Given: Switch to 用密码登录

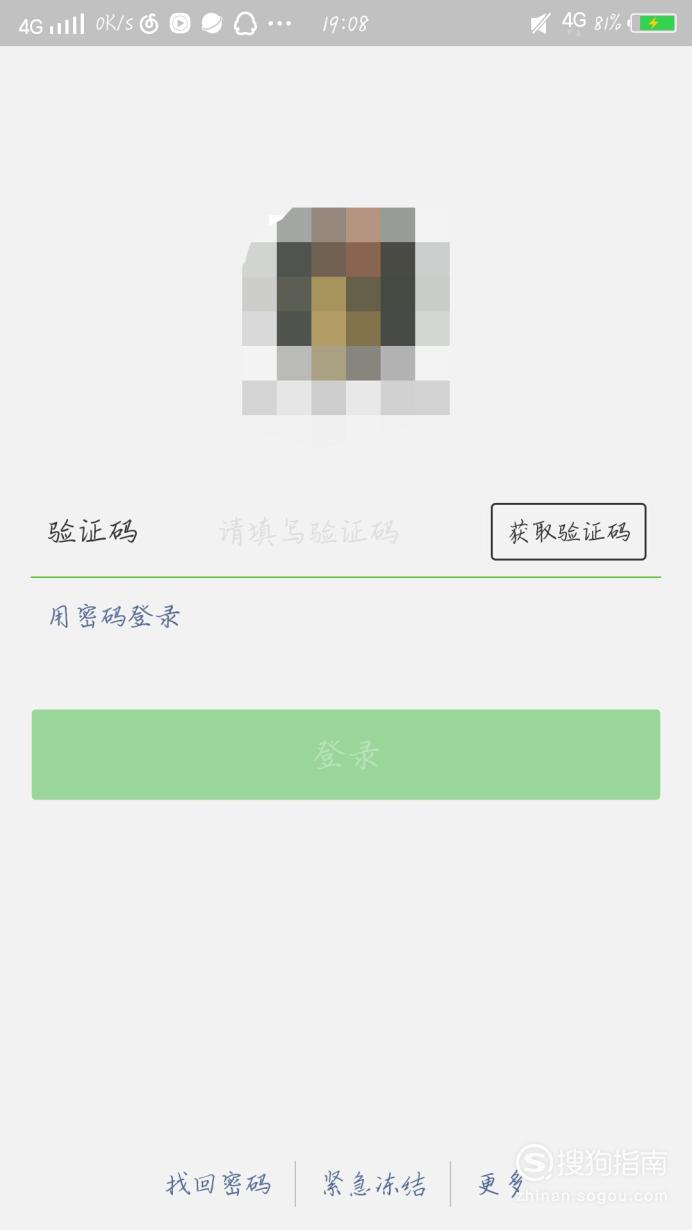Looking at the screenshot, I should point(115,616).
